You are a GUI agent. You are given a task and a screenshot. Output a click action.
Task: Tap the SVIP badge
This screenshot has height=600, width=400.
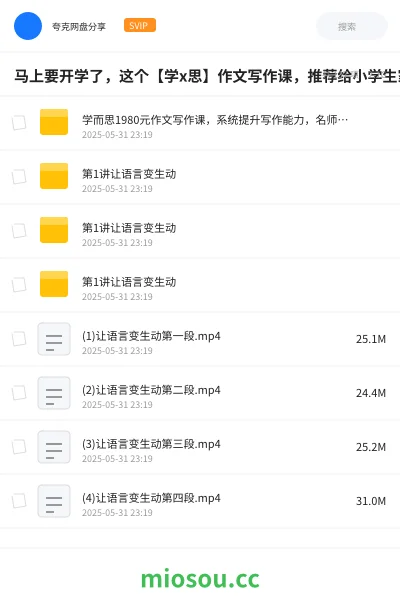[x=140, y=25]
